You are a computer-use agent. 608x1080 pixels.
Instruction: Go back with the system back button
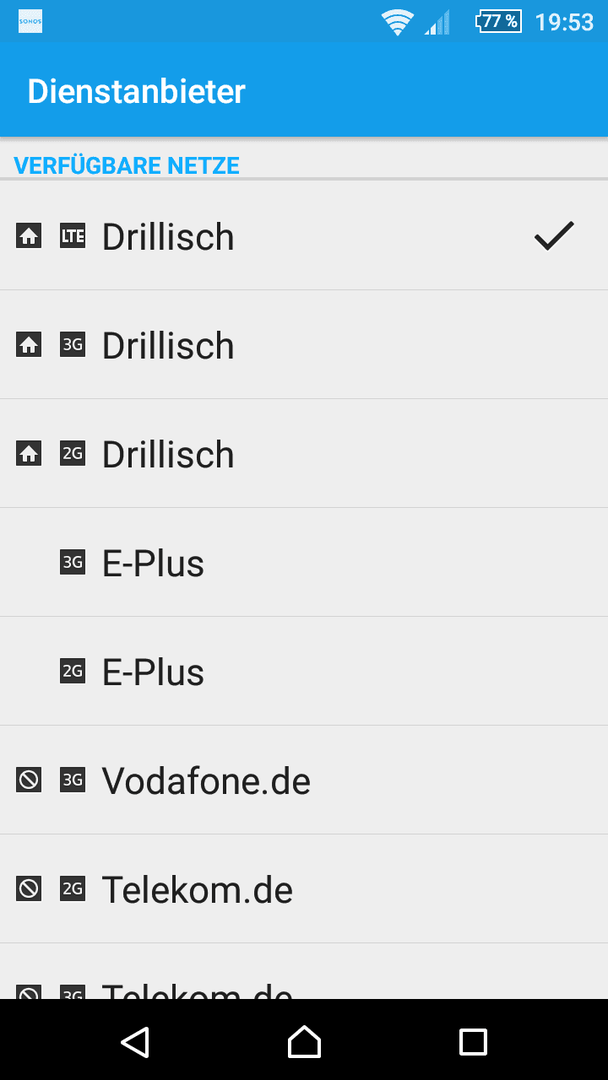click(x=136, y=1041)
